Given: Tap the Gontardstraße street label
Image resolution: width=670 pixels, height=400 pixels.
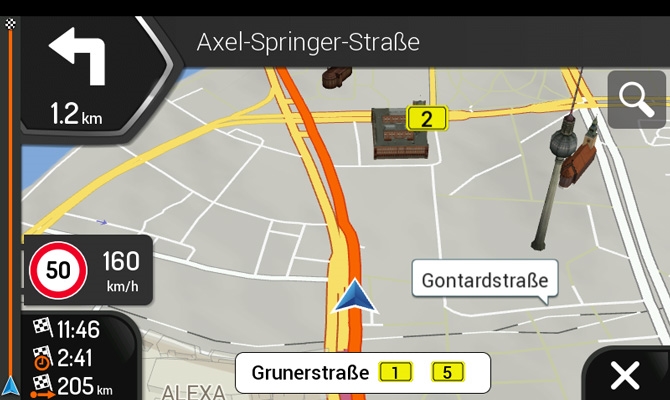Looking at the screenshot, I should click(x=484, y=279).
